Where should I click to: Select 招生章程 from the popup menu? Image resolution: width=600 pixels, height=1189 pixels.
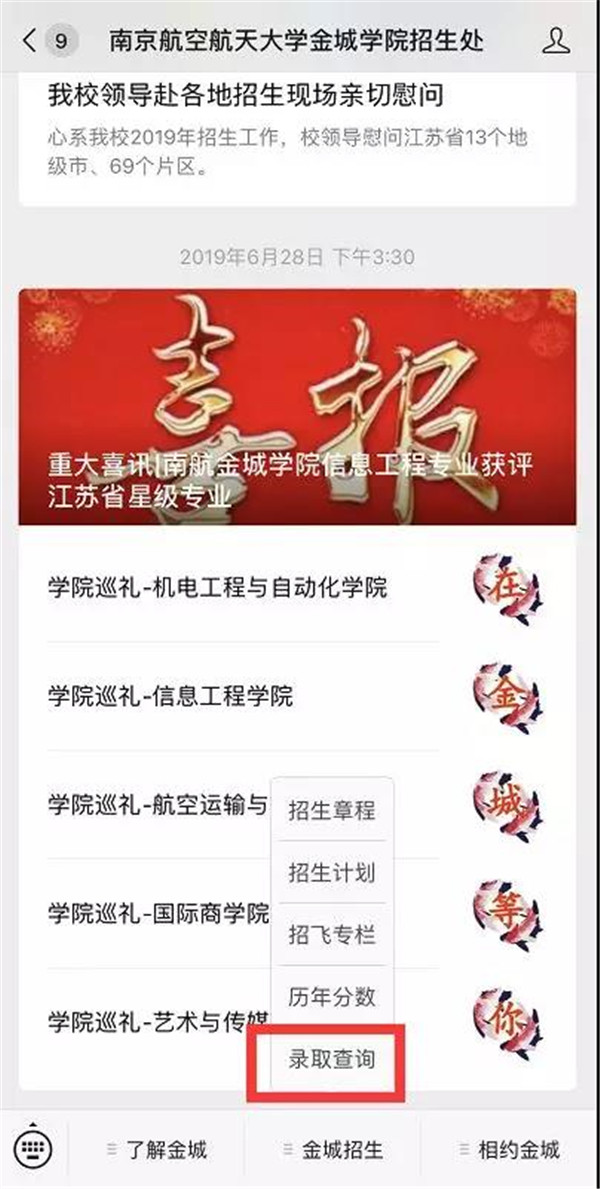[x=331, y=809]
